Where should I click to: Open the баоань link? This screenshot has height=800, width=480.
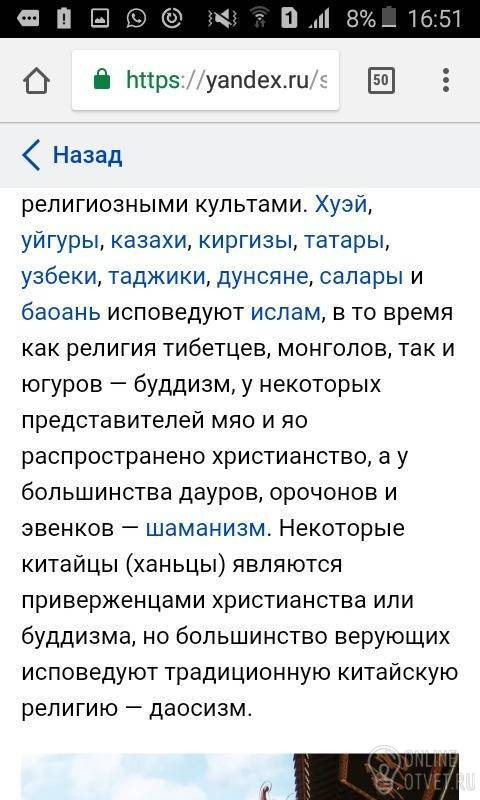click(x=61, y=312)
